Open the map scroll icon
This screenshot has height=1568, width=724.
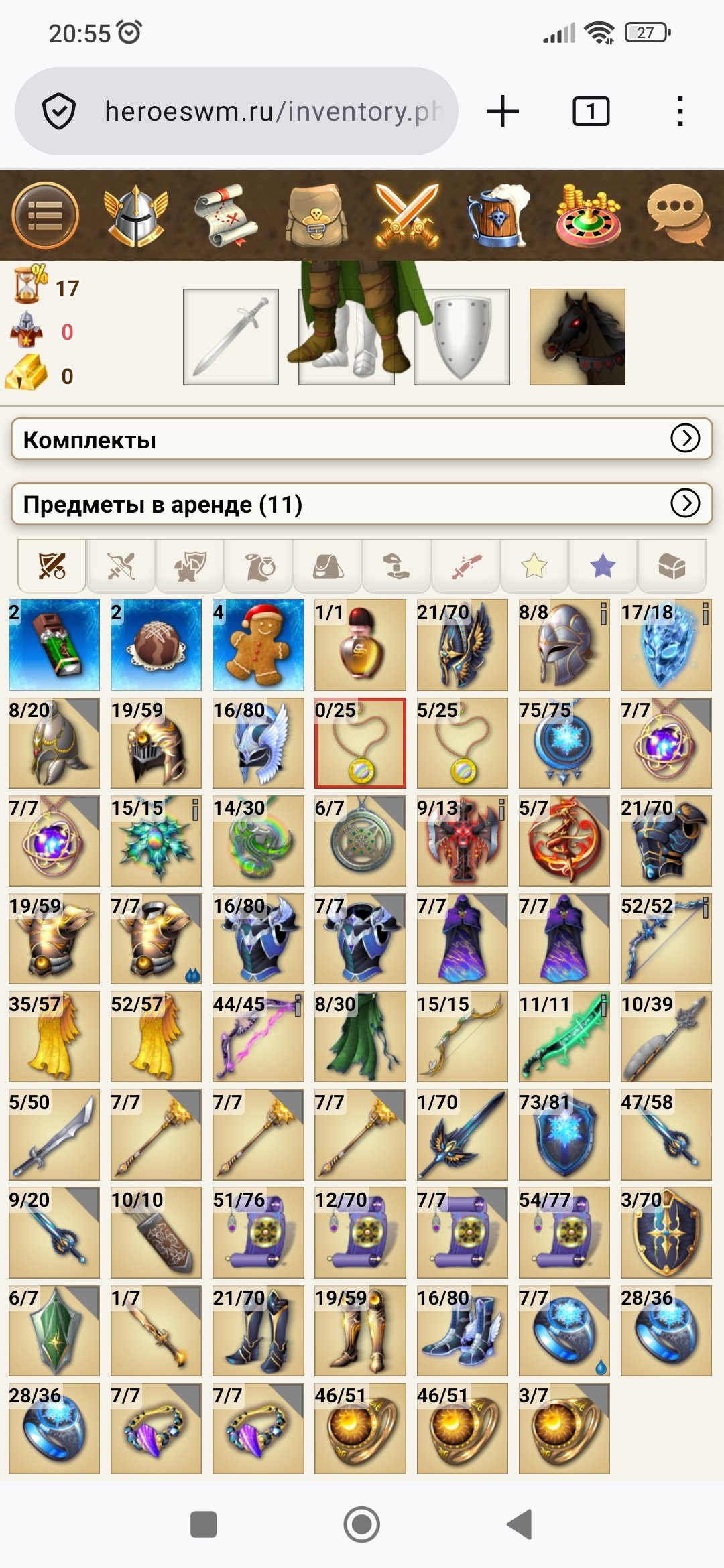[x=226, y=216]
